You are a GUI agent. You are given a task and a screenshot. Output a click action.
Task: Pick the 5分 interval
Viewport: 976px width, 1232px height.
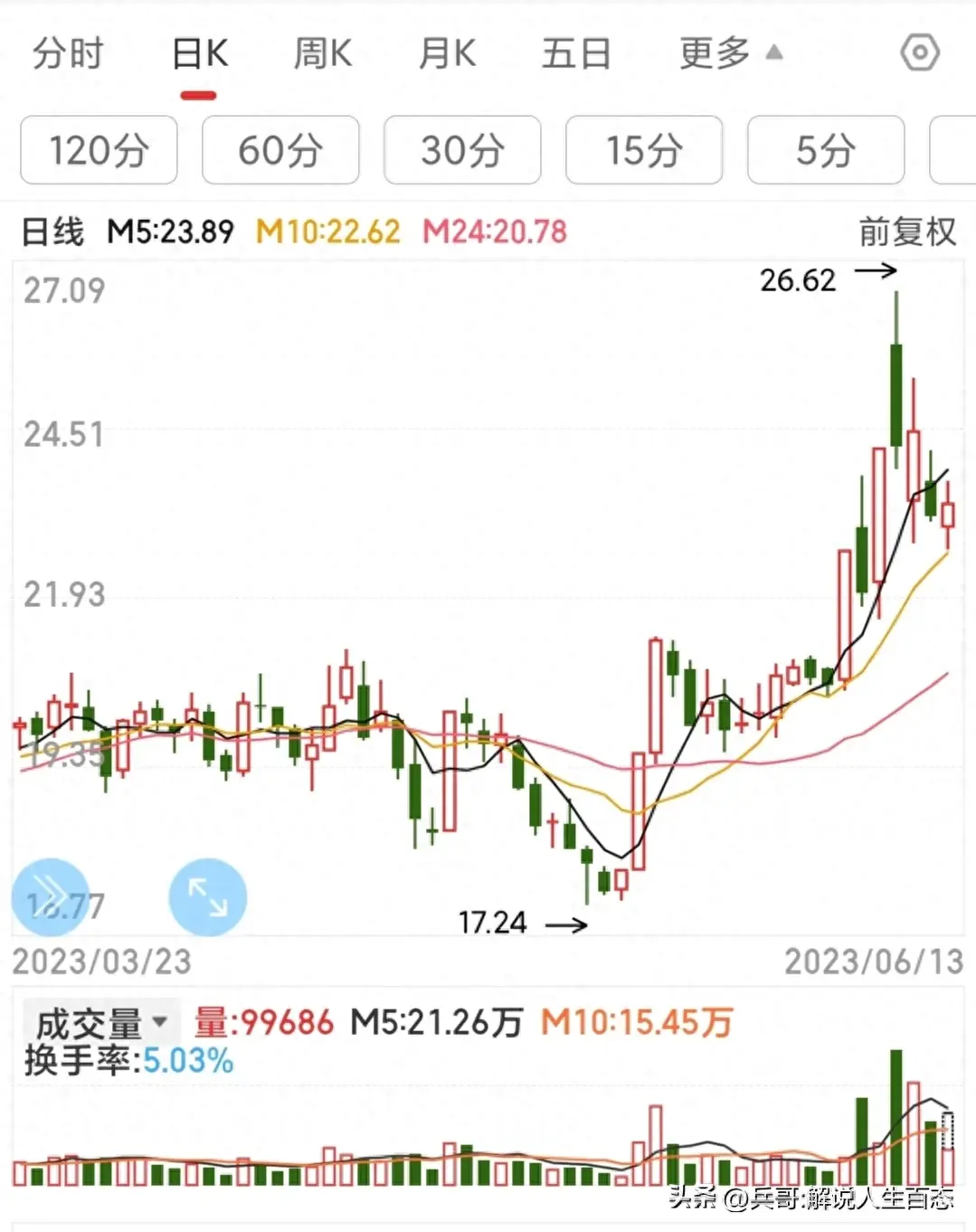pyautogui.click(x=826, y=150)
